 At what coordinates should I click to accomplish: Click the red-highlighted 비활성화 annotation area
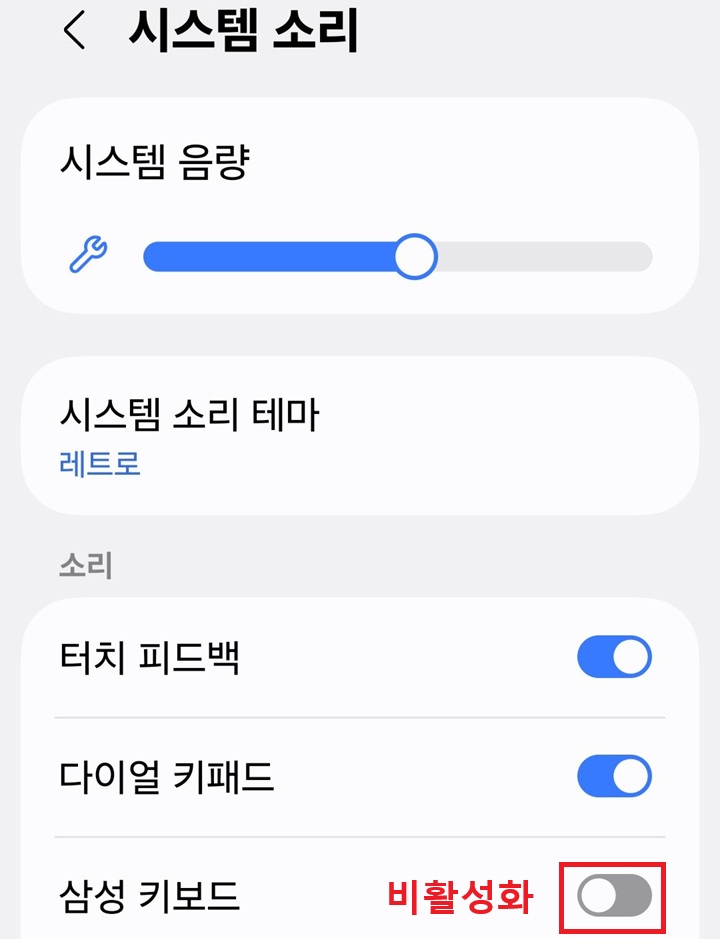tap(463, 896)
